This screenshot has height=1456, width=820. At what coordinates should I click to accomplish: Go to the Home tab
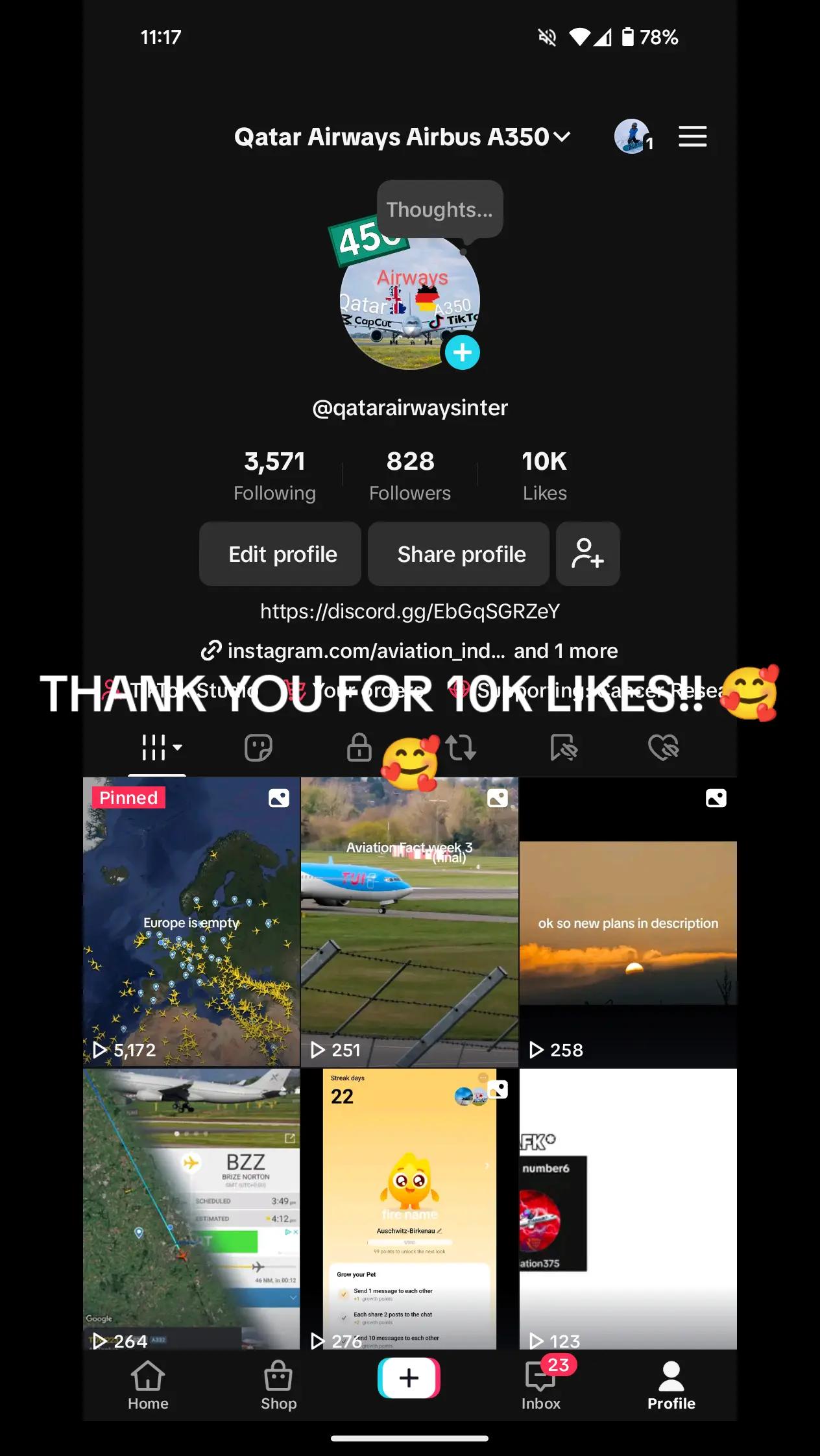click(x=148, y=1385)
